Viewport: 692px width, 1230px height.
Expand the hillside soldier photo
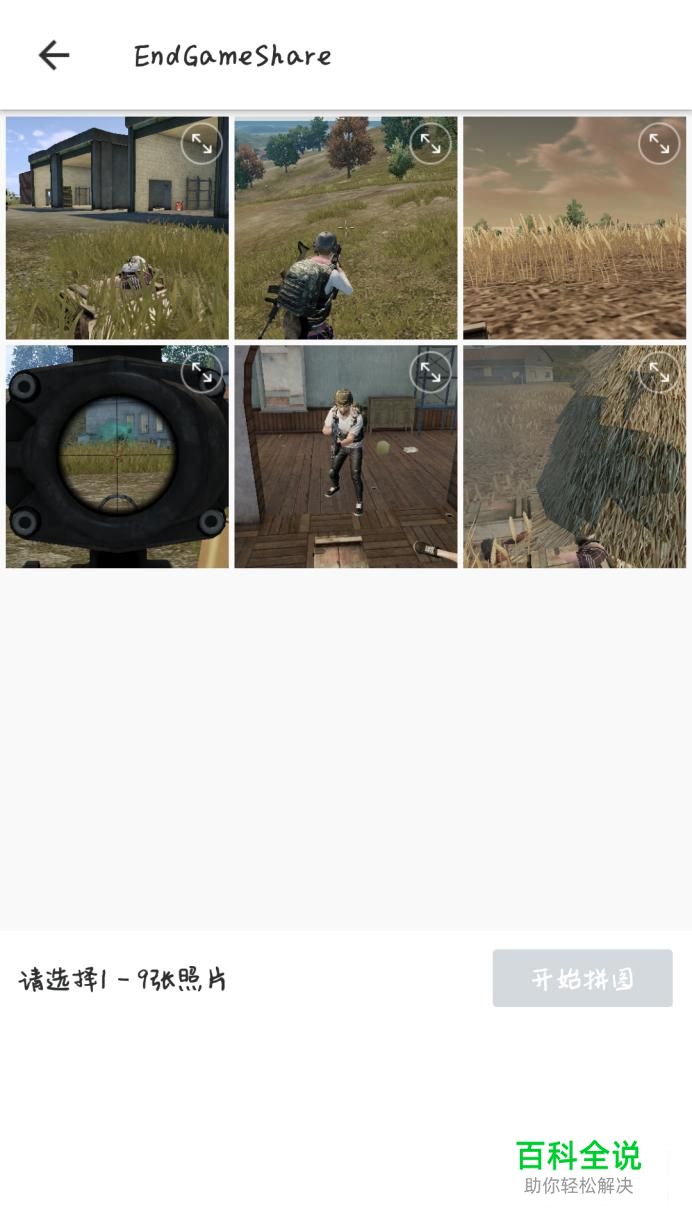(430, 144)
